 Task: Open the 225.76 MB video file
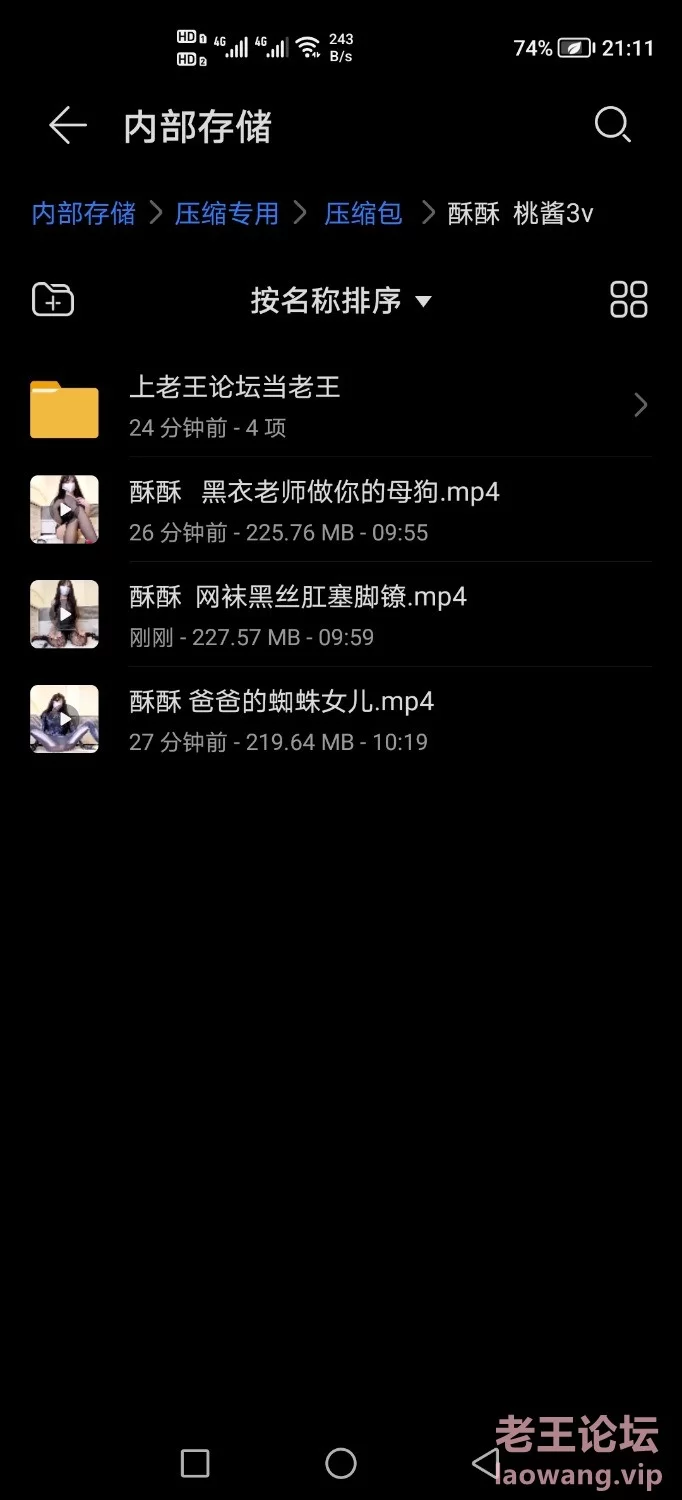pos(340,510)
